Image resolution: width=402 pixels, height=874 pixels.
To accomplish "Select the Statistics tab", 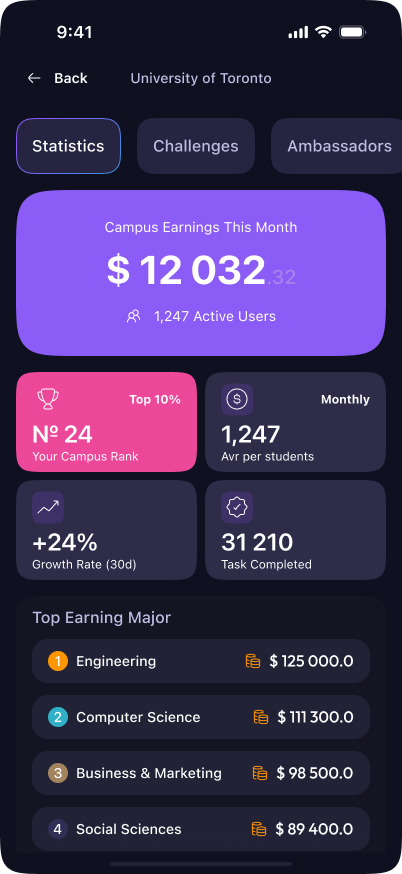I will 69,146.
